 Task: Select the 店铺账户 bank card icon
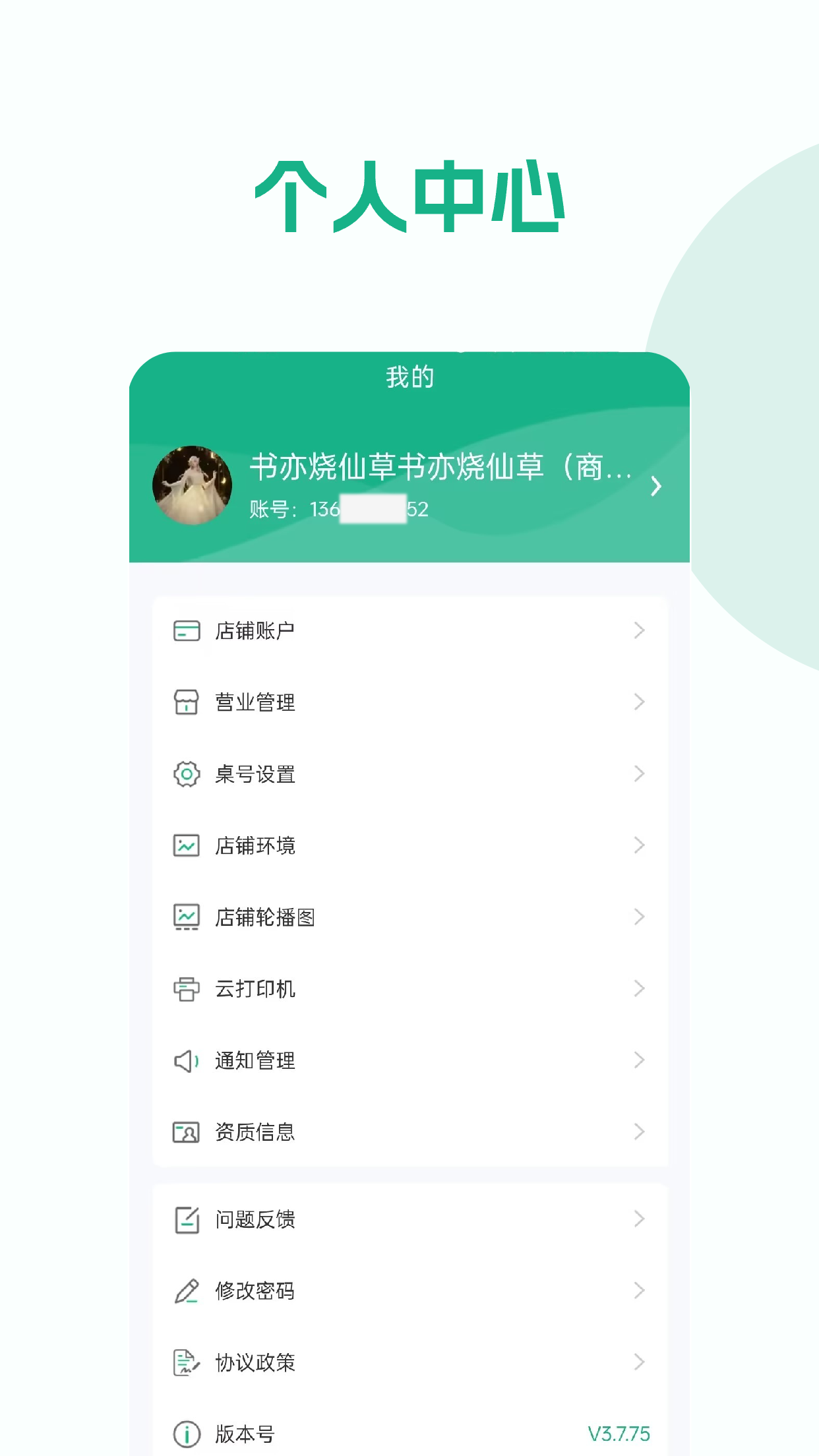click(185, 630)
